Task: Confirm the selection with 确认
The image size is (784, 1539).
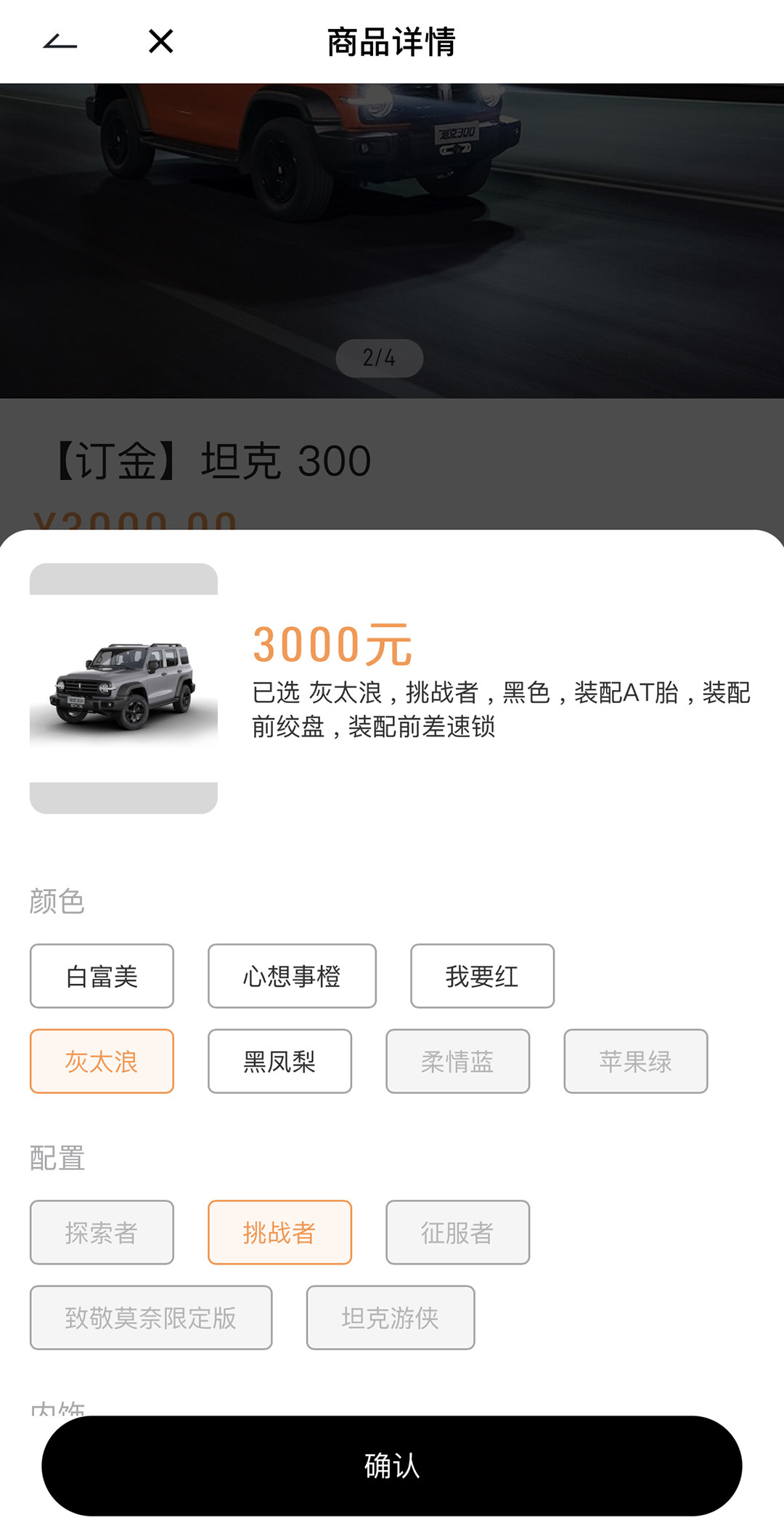Action: coord(392,1466)
